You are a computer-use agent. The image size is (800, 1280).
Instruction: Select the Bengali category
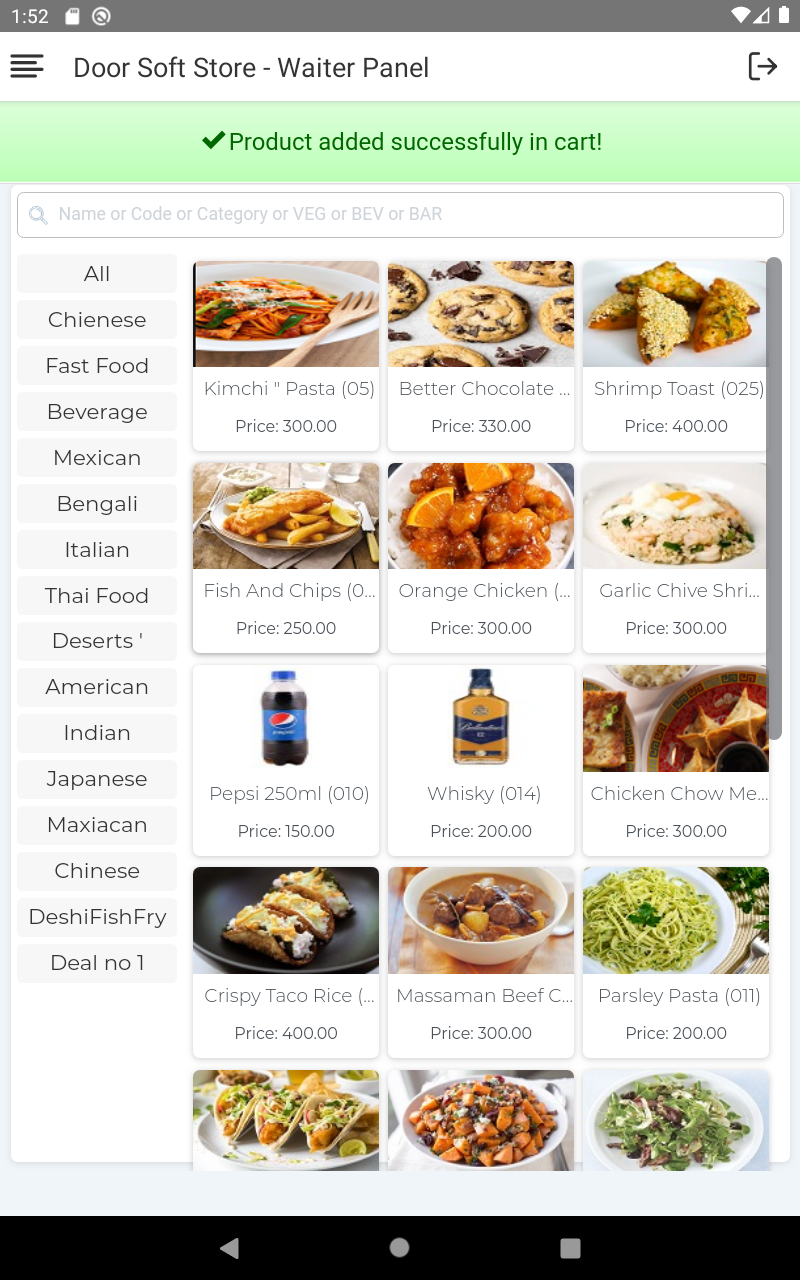point(96,503)
